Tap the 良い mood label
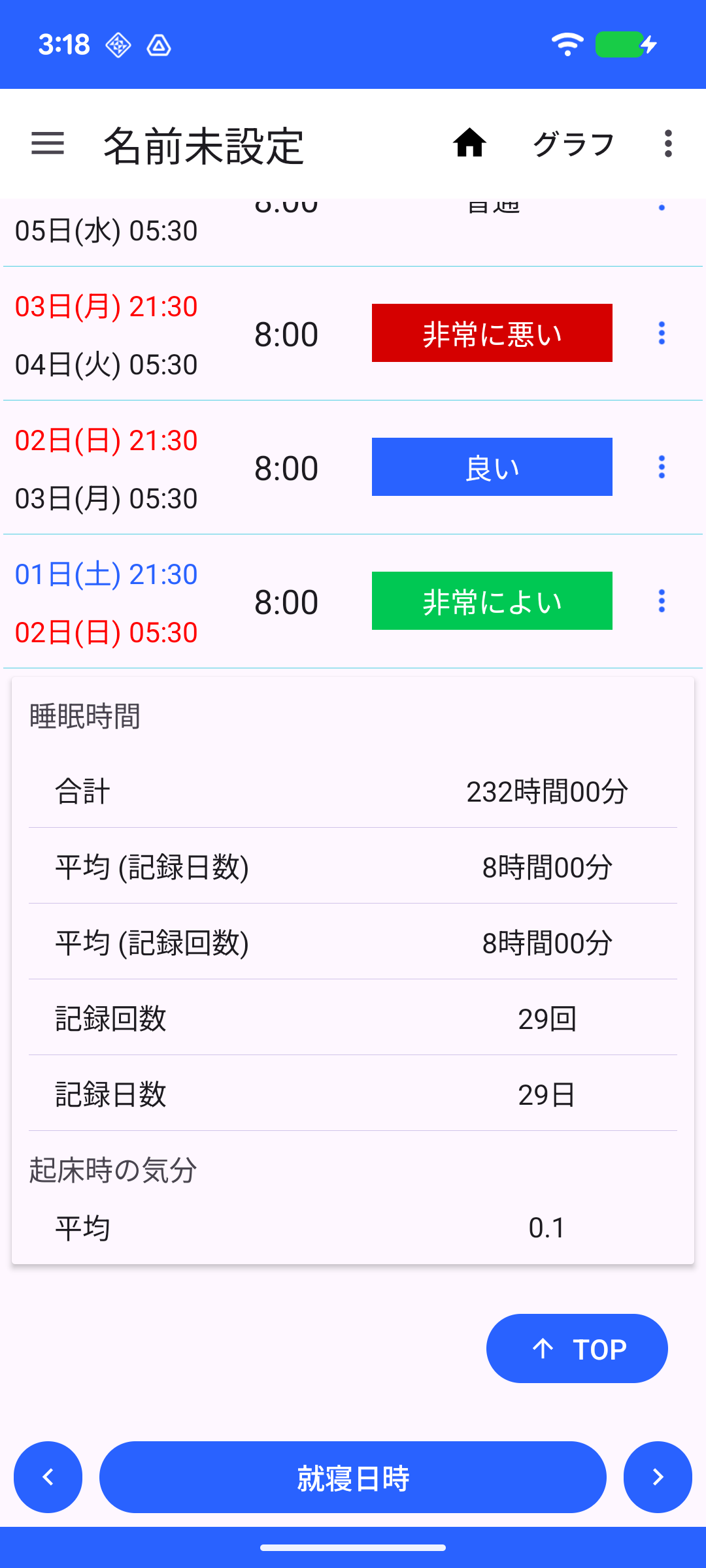This screenshot has height=1568, width=706. pyautogui.click(x=492, y=467)
